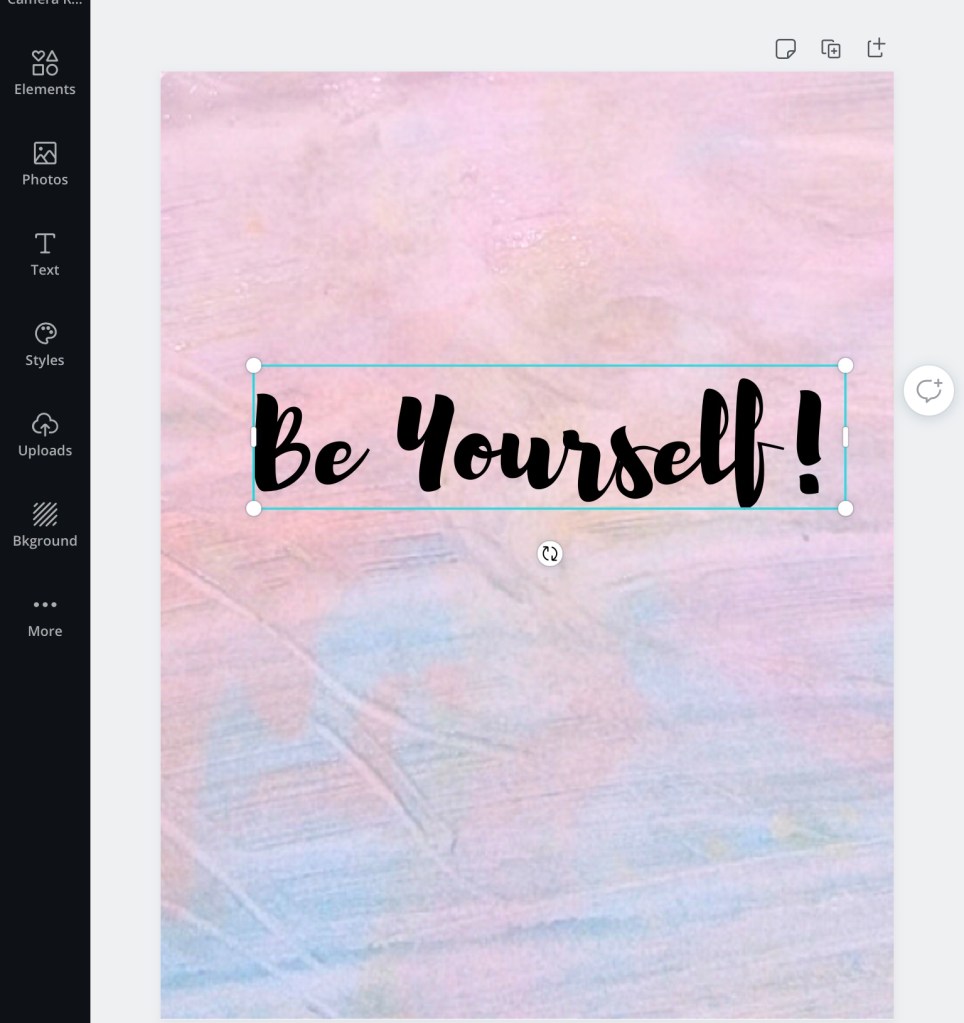Open the Bkground panel

point(45,525)
